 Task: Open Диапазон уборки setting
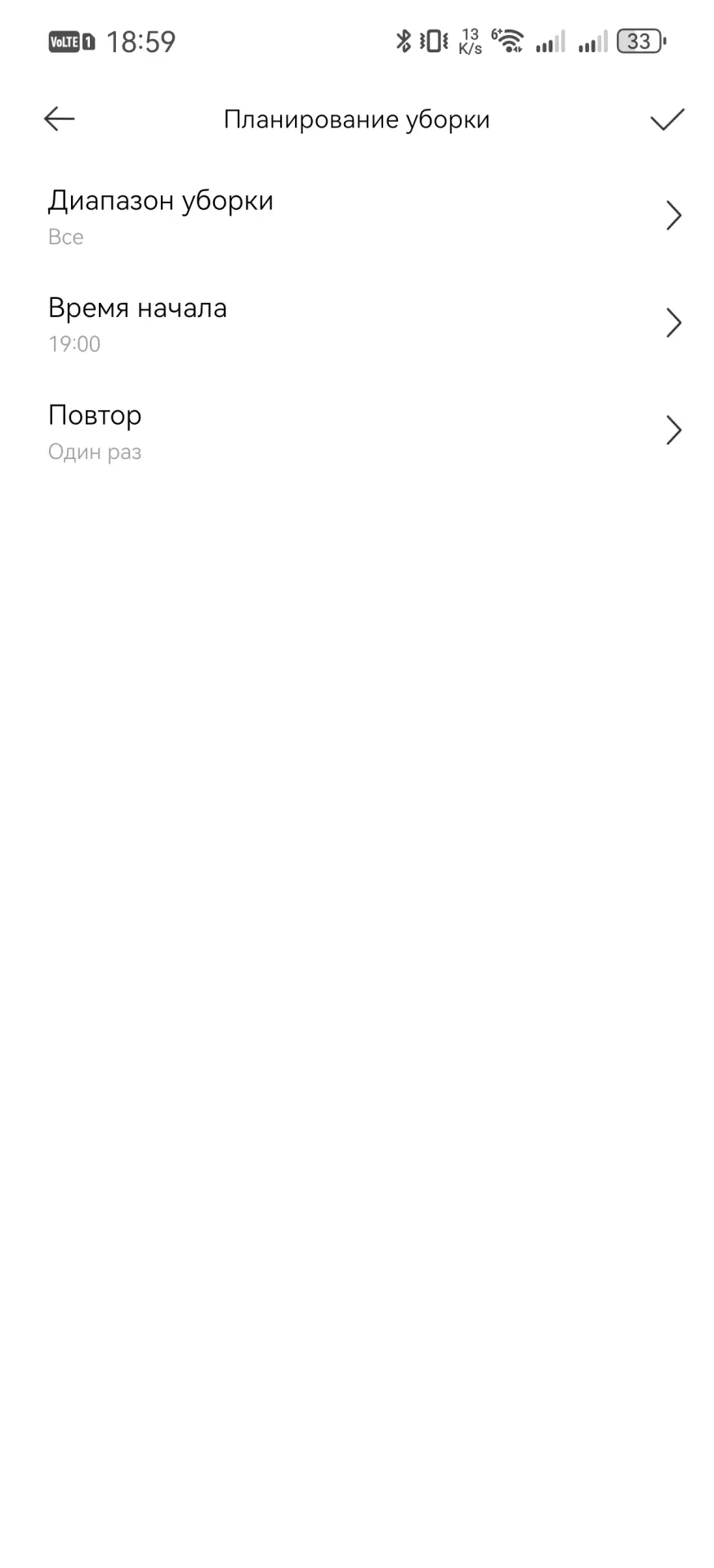click(x=357, y=216)
